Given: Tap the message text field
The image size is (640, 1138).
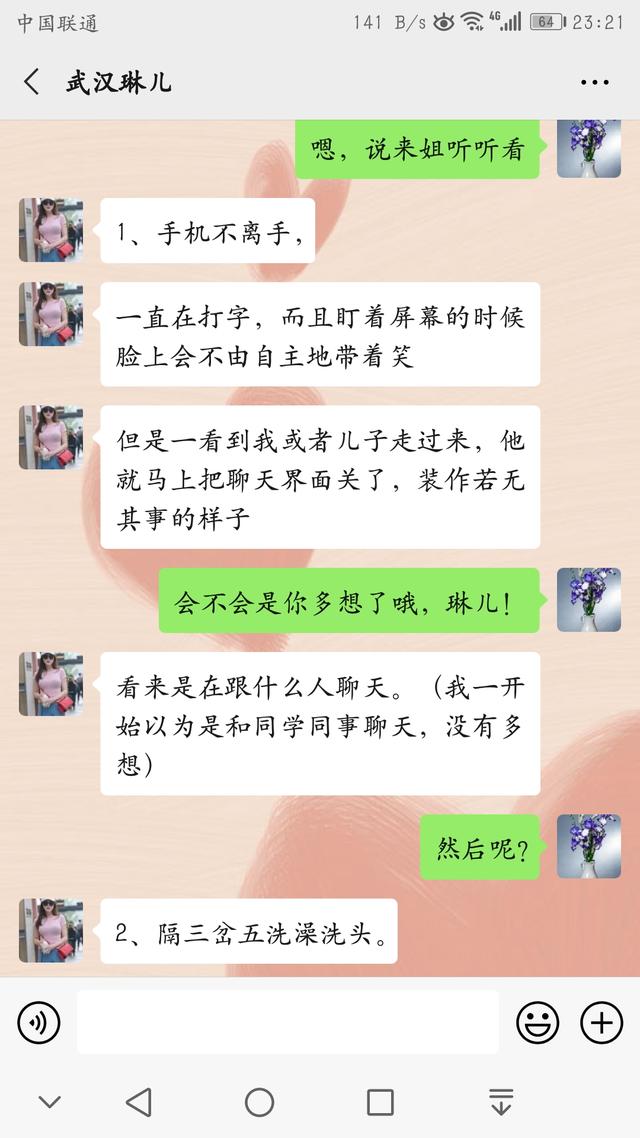Looking at the screenshot, I should click(x=287, y=1022).
